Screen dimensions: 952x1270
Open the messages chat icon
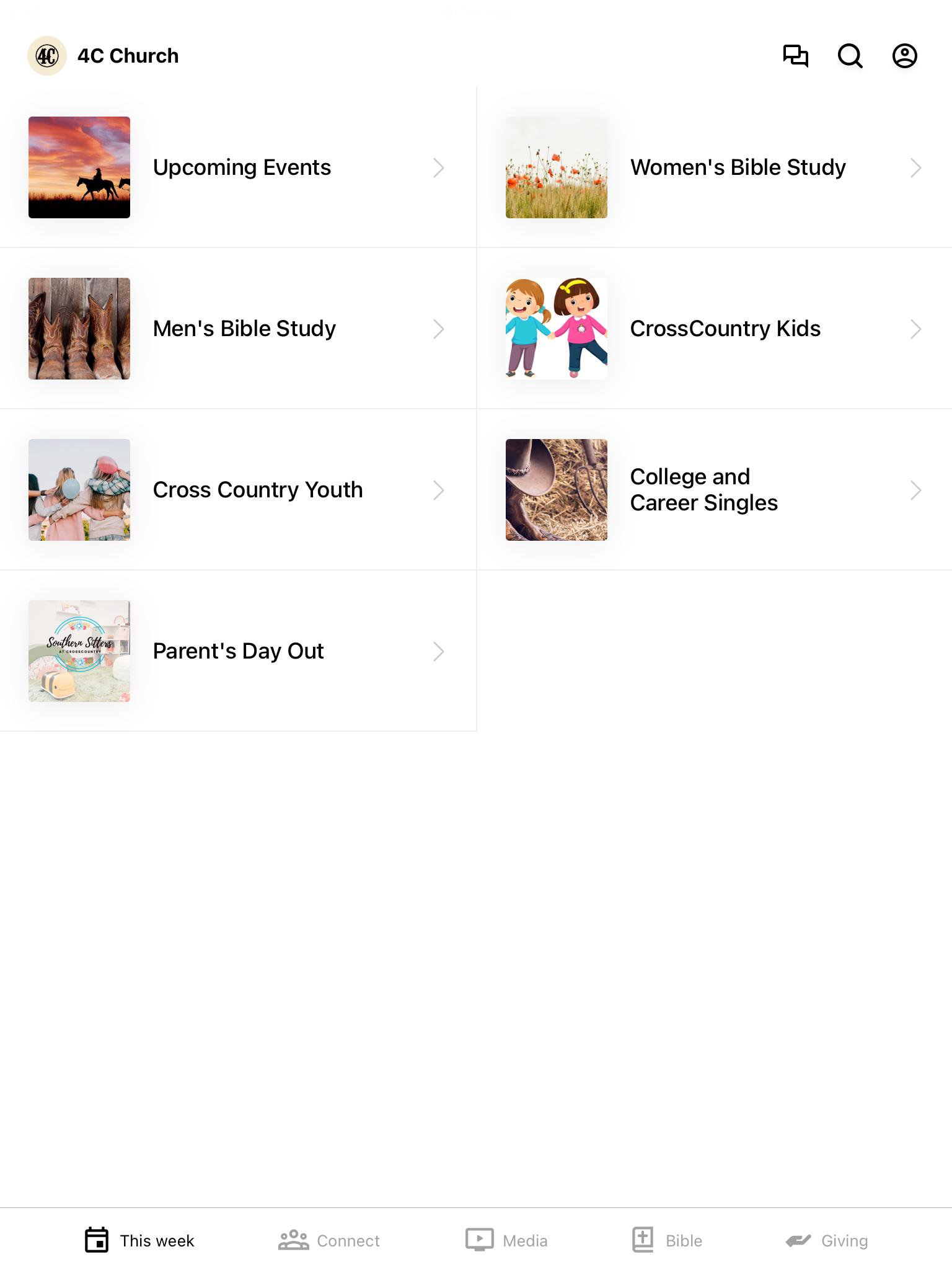[x=795, y=56]
